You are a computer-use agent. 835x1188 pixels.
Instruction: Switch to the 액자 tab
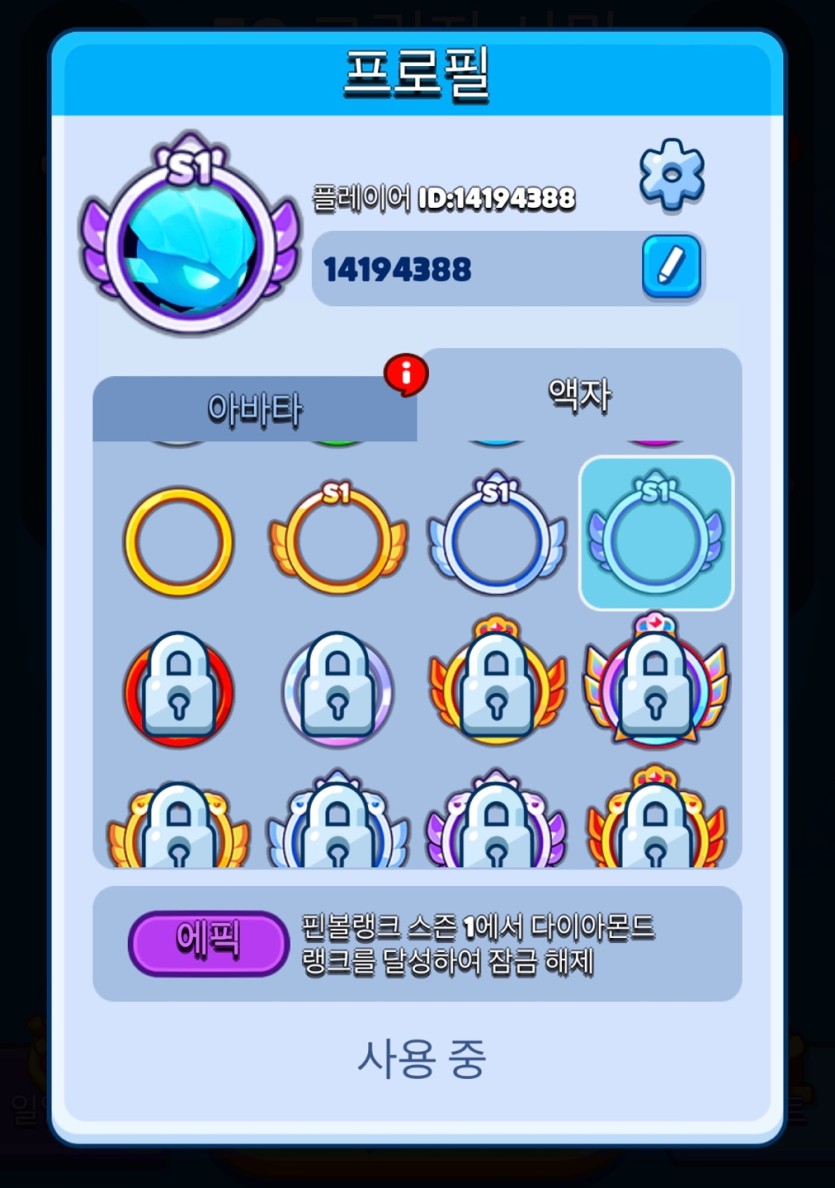580,395
